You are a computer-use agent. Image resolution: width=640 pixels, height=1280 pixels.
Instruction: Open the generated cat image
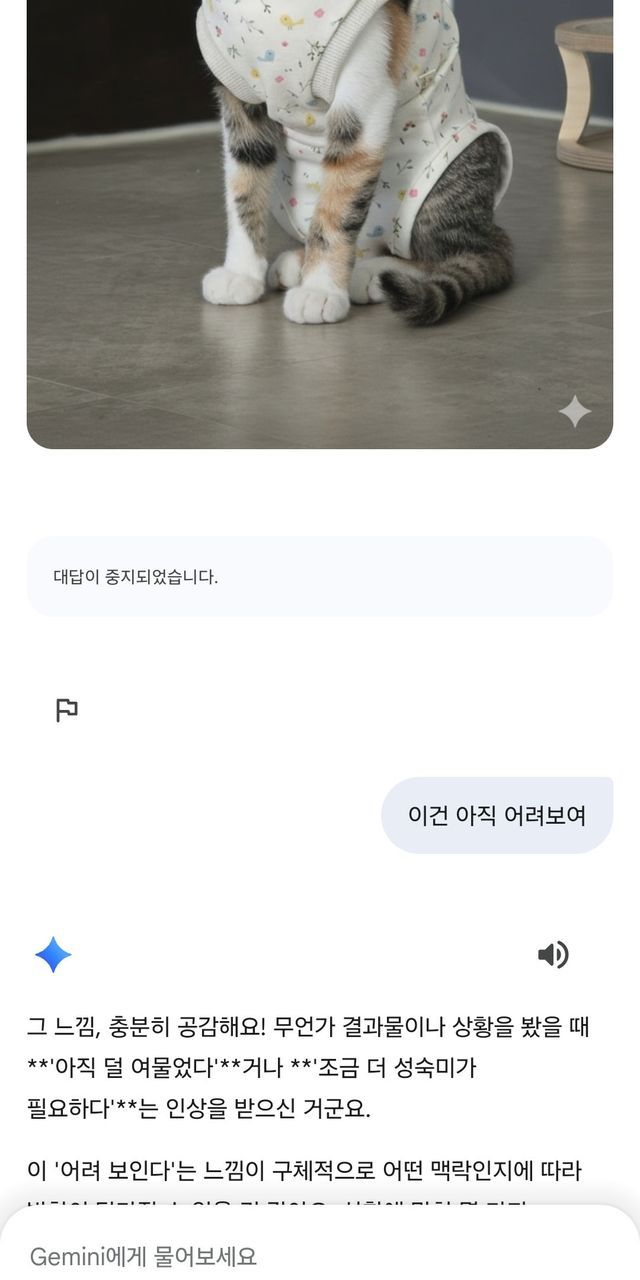click(320, 220)
